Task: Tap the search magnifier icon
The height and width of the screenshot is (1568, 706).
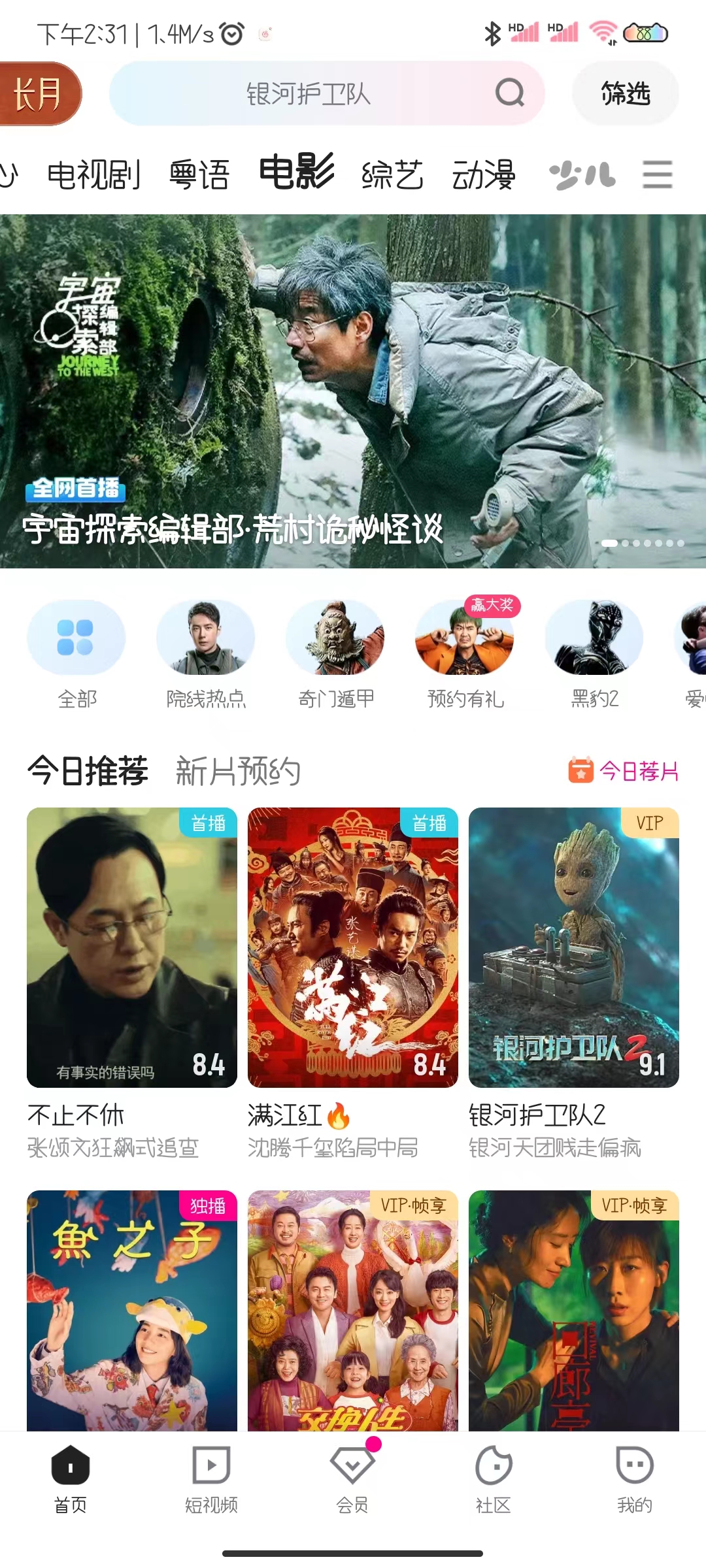Action: pos(509,93)
